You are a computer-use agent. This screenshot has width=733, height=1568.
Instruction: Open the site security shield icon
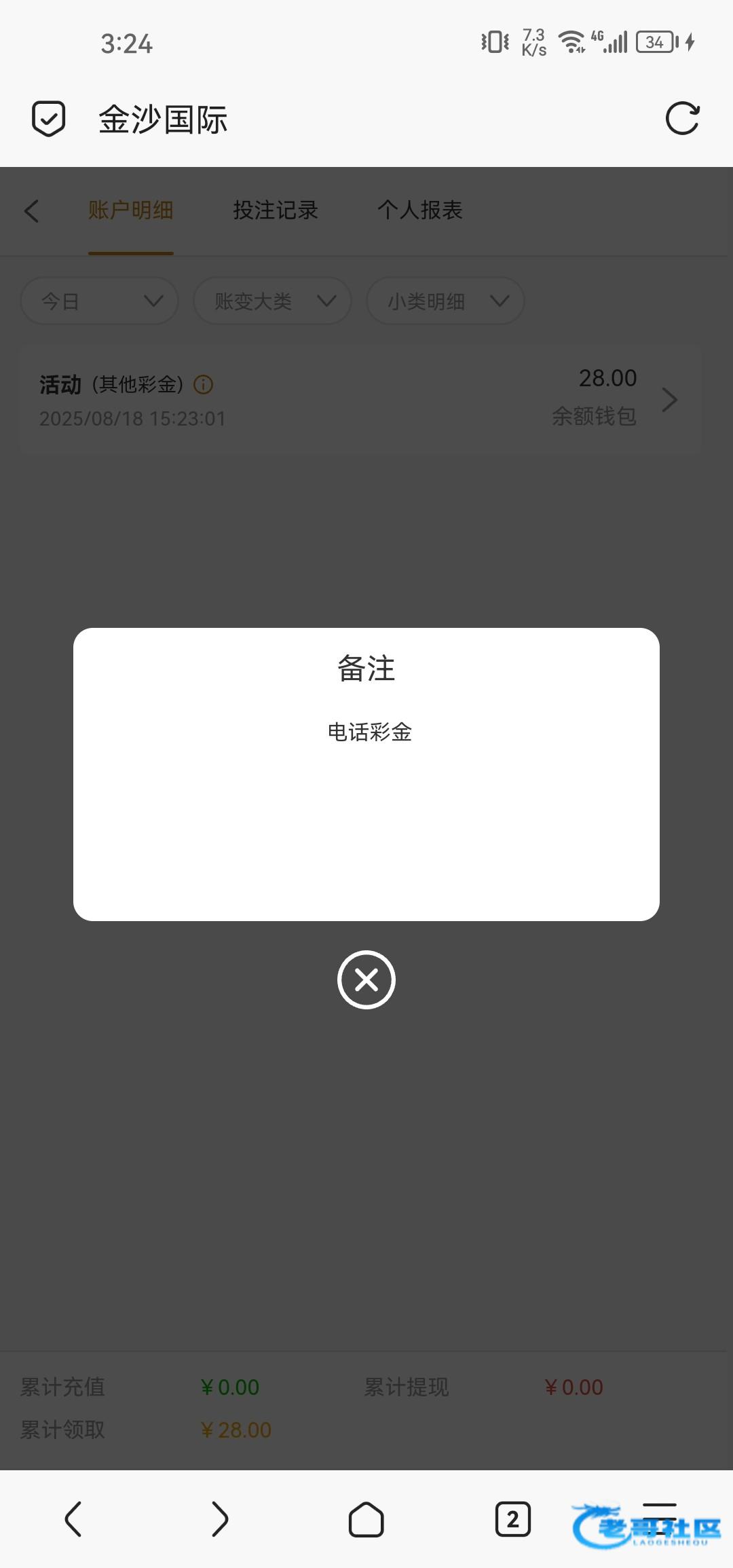(49, 119)
